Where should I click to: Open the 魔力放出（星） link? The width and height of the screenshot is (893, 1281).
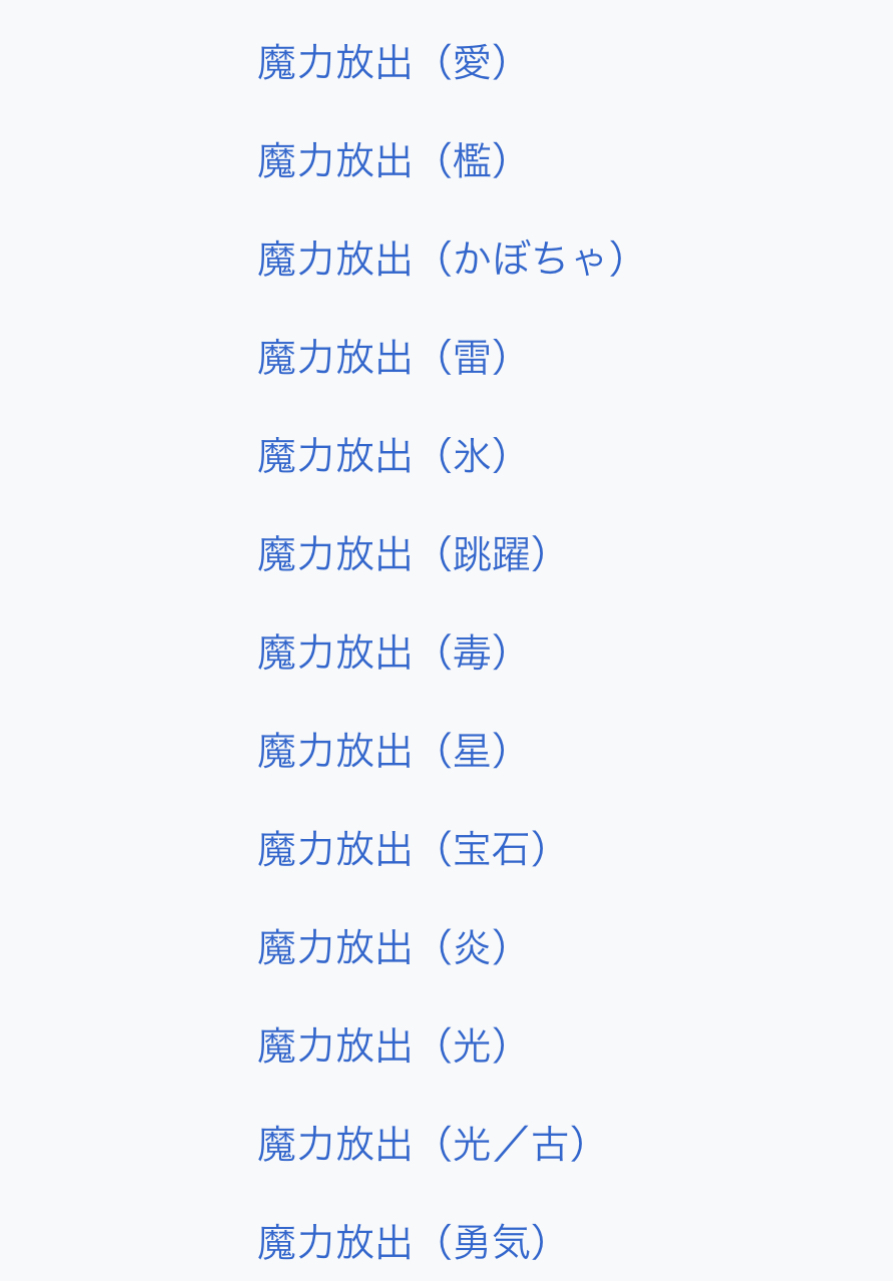click(383, 750)
